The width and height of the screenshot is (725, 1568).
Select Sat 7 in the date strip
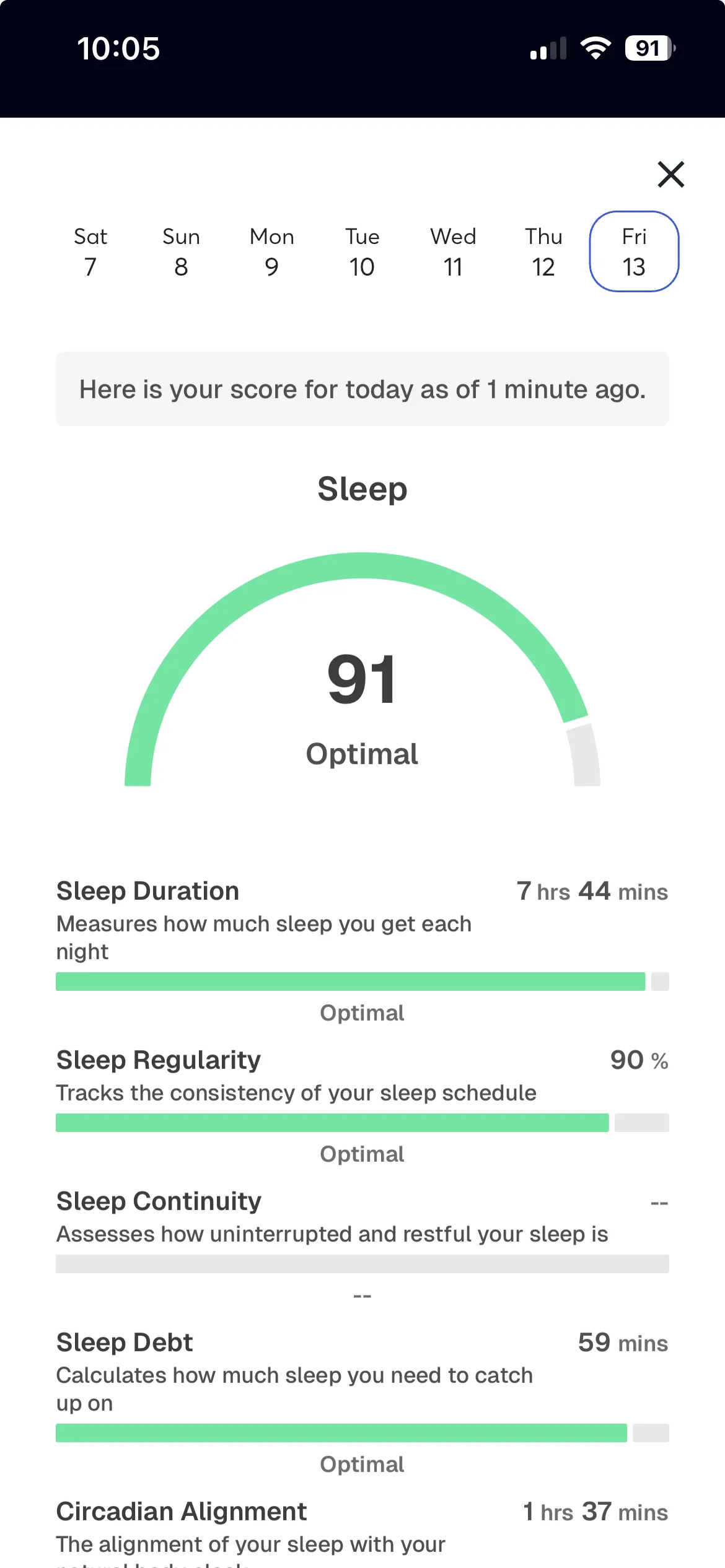pos(90,251)
